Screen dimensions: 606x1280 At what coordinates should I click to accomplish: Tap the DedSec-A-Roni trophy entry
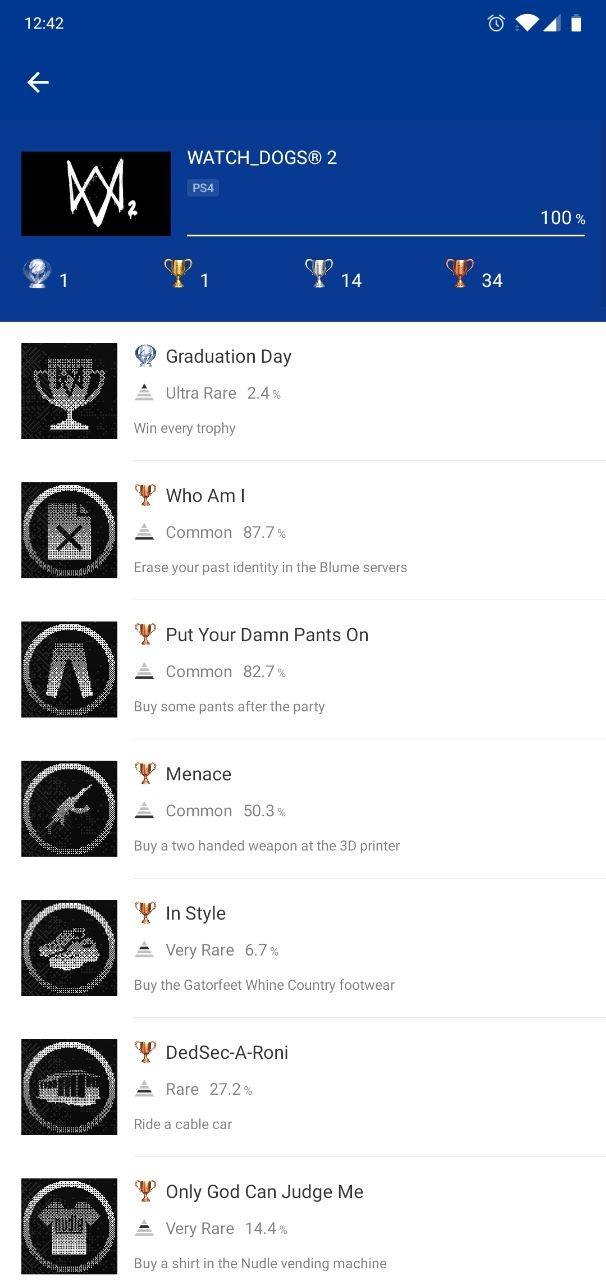303,1086
